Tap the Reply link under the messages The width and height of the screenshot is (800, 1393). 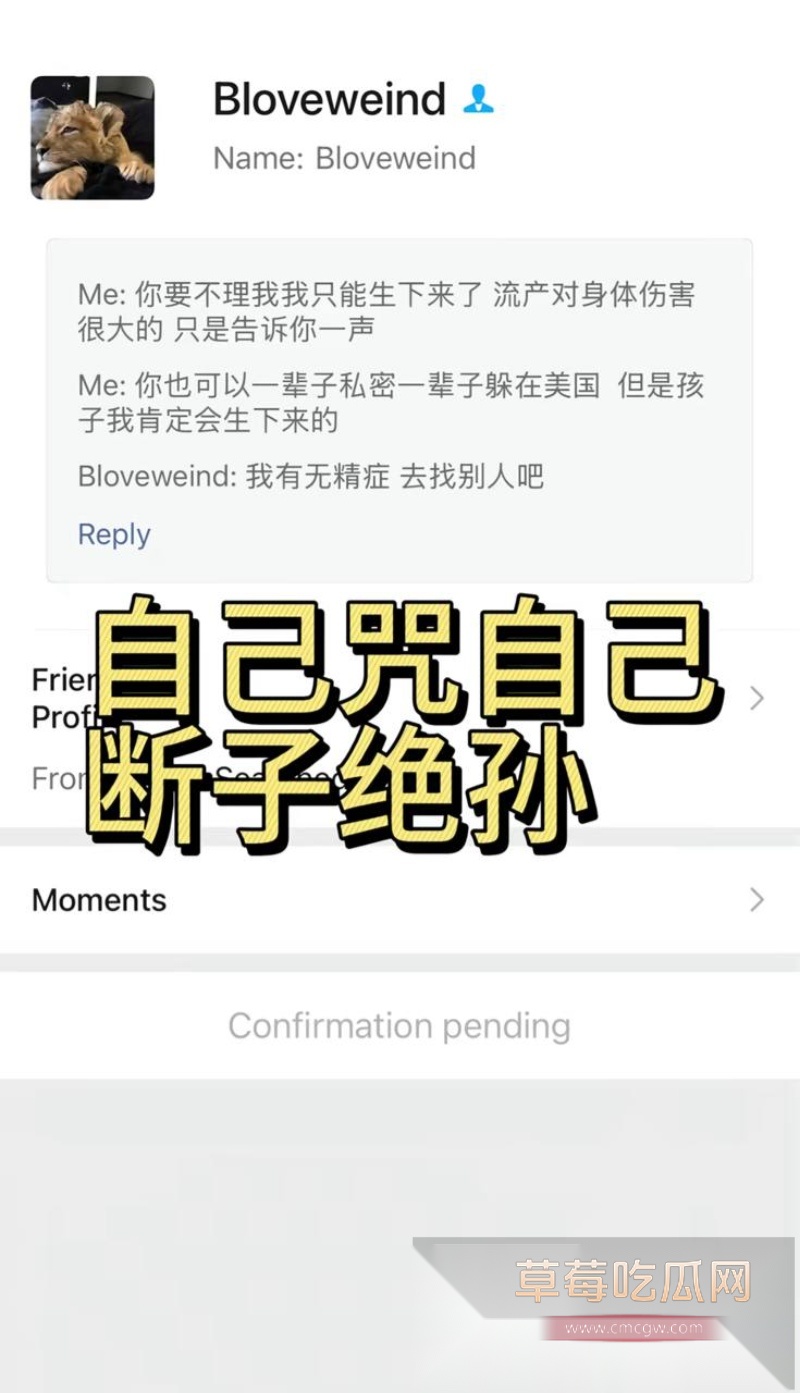[x=113, y=534]
